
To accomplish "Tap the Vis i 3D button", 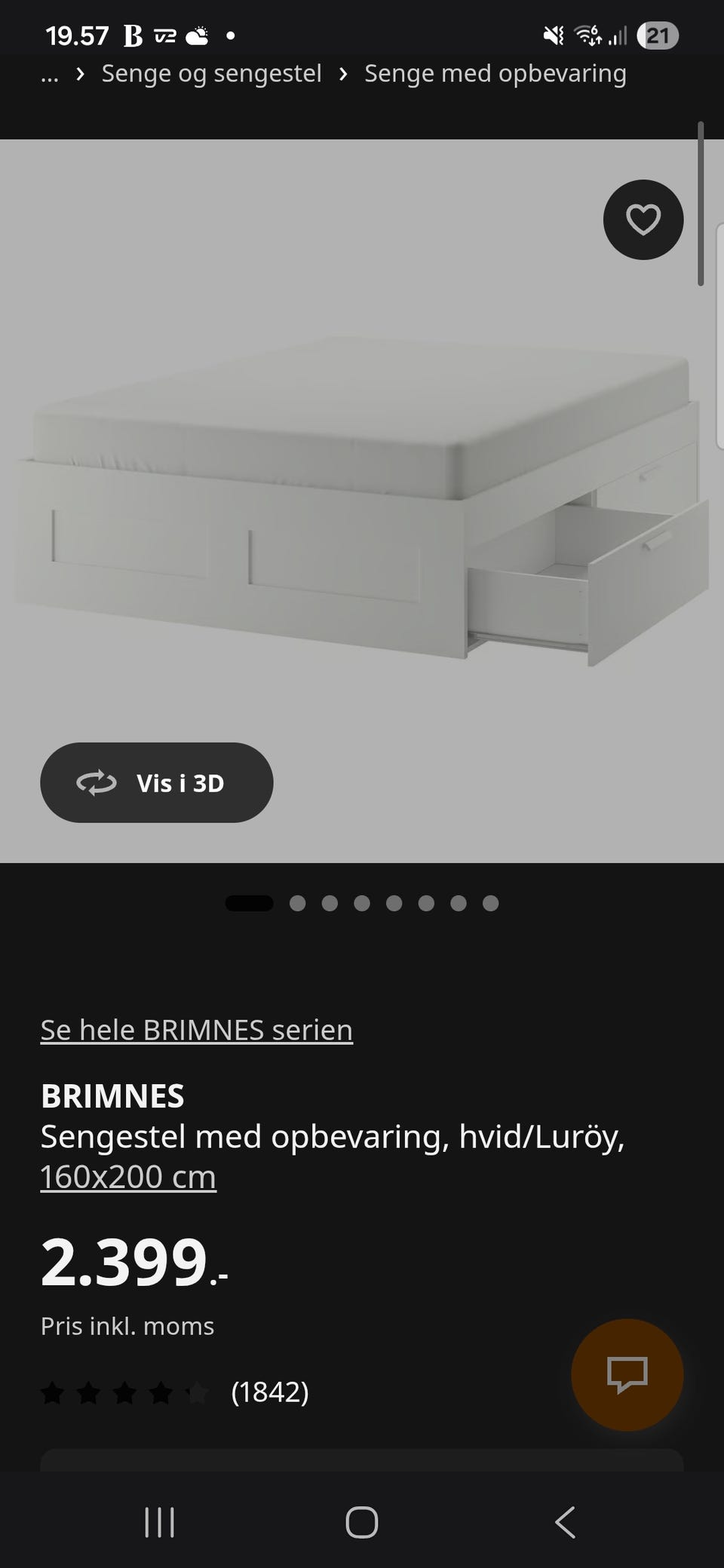I will (x=157, y=782).
